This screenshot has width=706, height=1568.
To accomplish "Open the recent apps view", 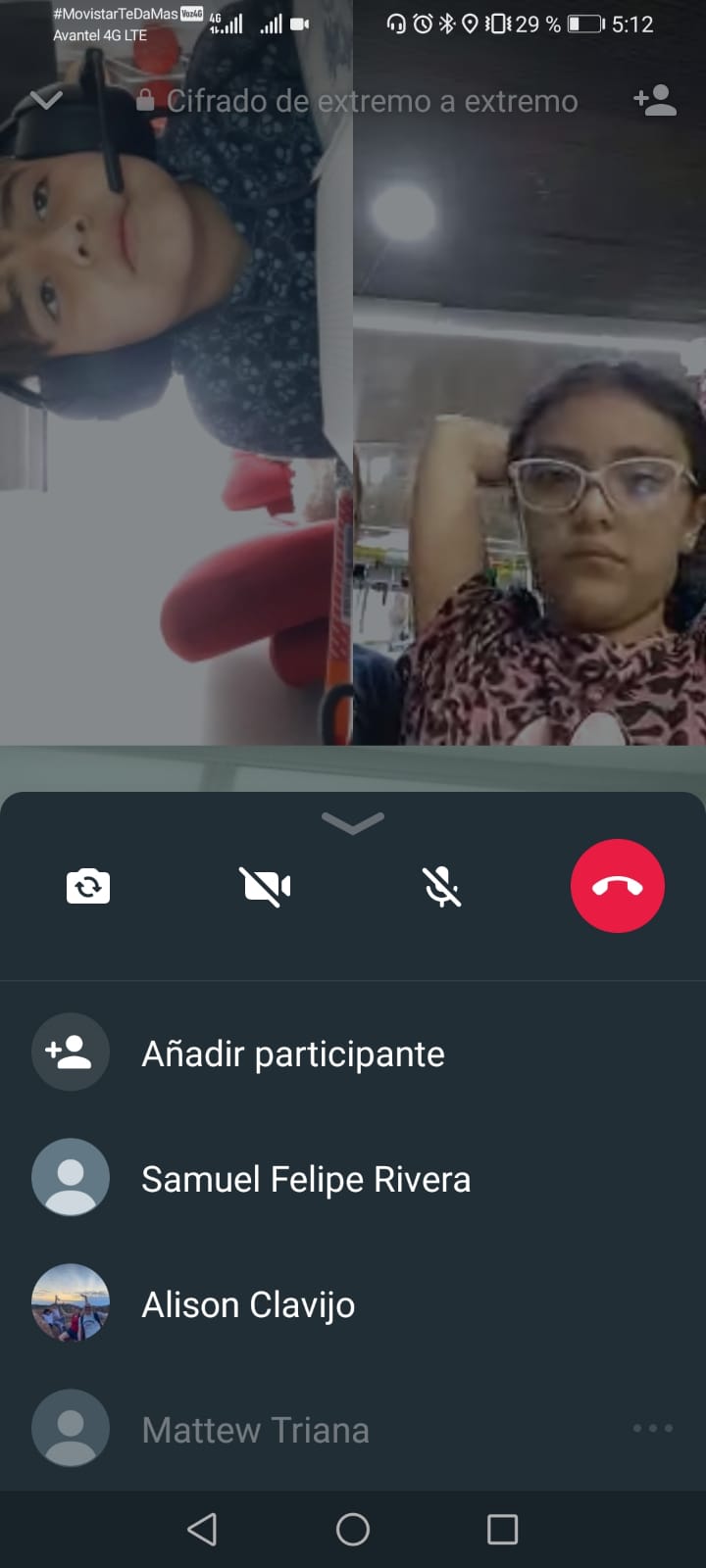I will coord(502,1529).
